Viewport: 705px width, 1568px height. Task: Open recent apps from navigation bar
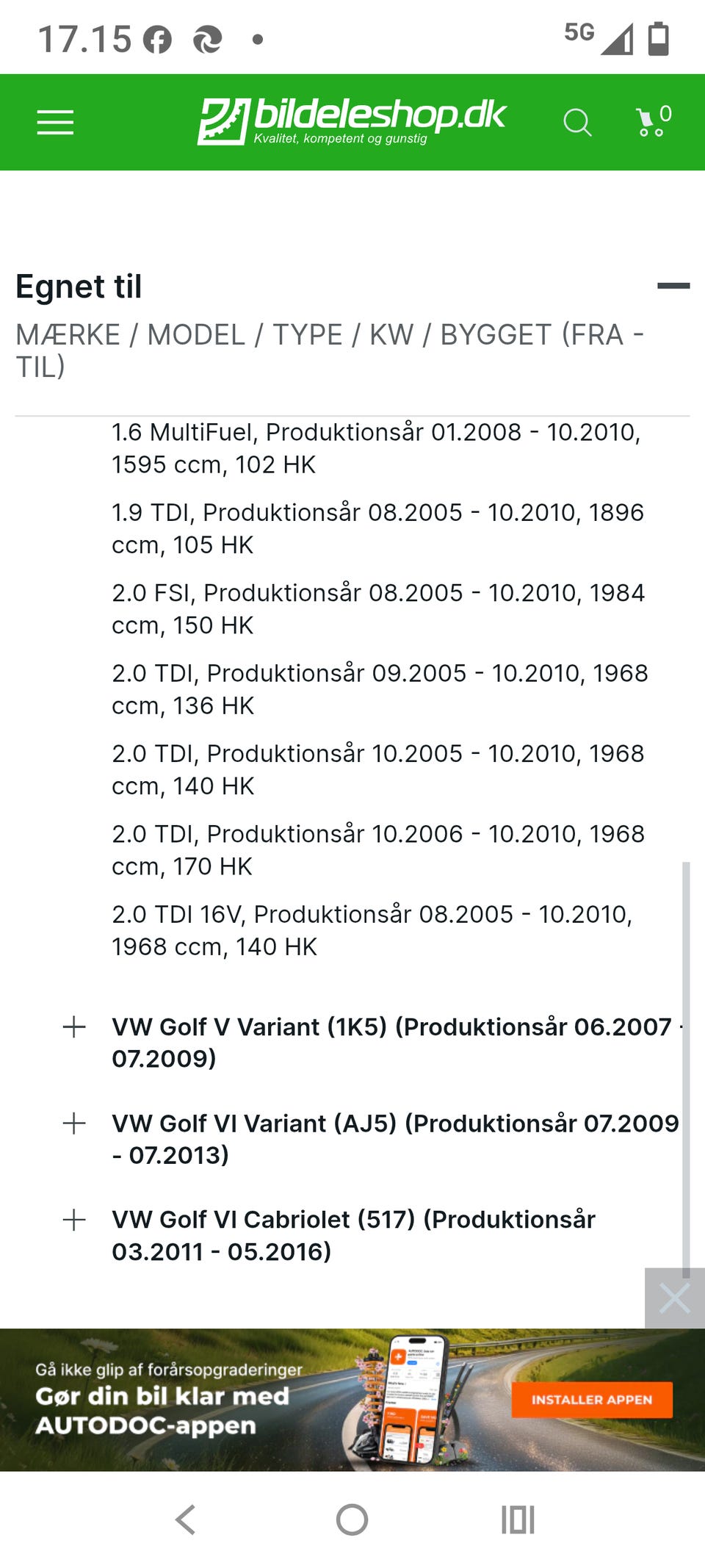(x=518, y=1520)
